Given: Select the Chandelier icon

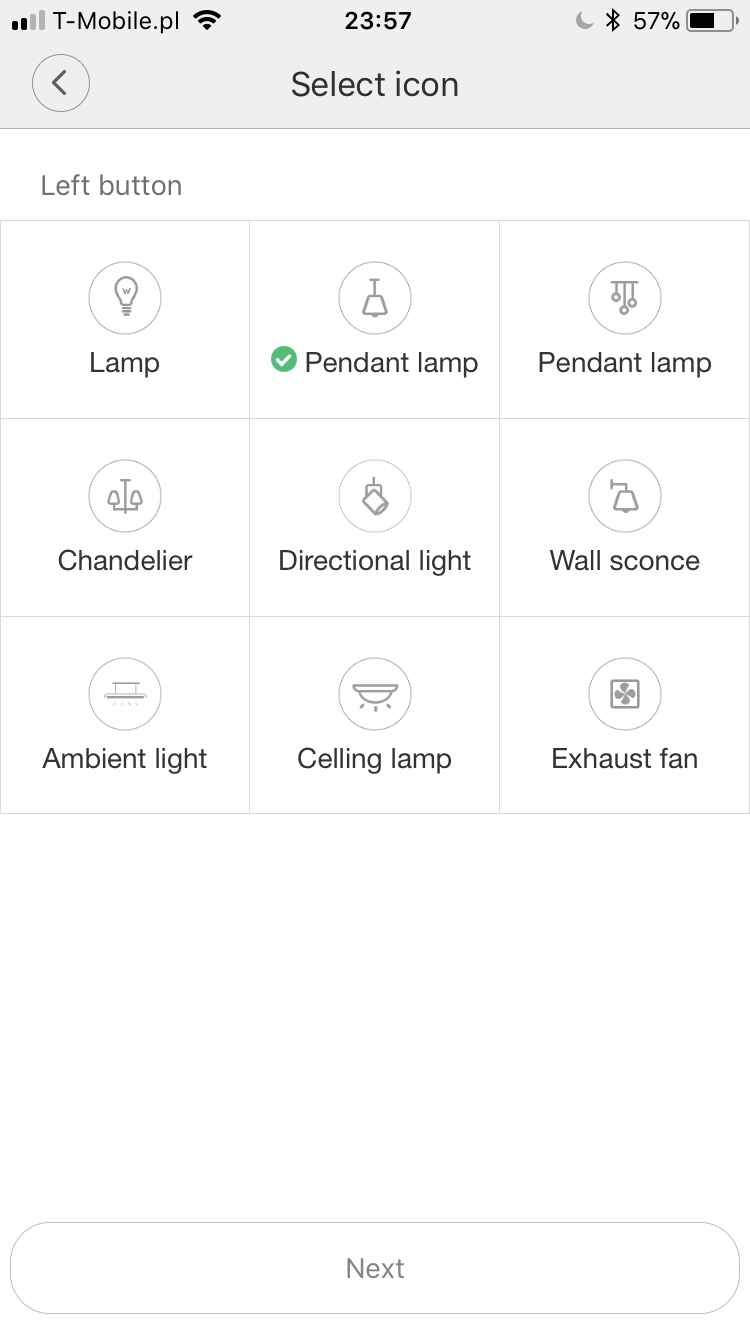Looking at the screenshot, I should coord(125,496).
